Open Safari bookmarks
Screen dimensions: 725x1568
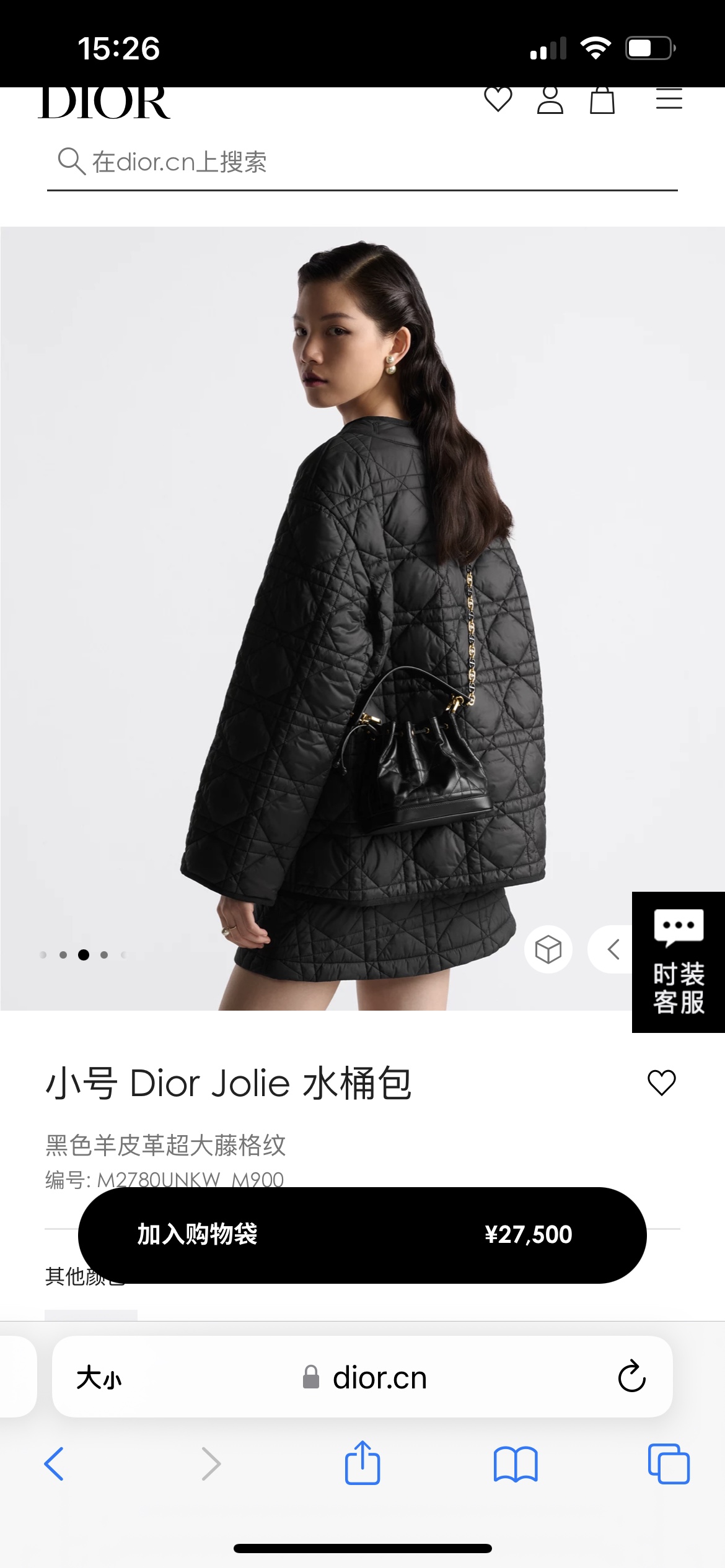pos(516,1464)
